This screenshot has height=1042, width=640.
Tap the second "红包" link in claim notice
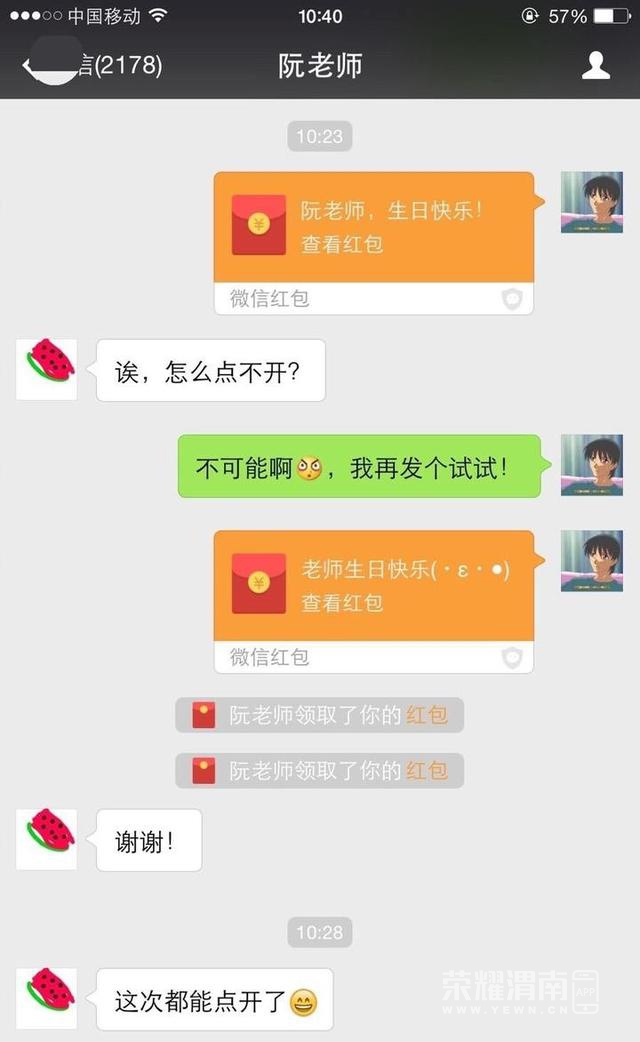pyautogui.click(x=426, y=771)
